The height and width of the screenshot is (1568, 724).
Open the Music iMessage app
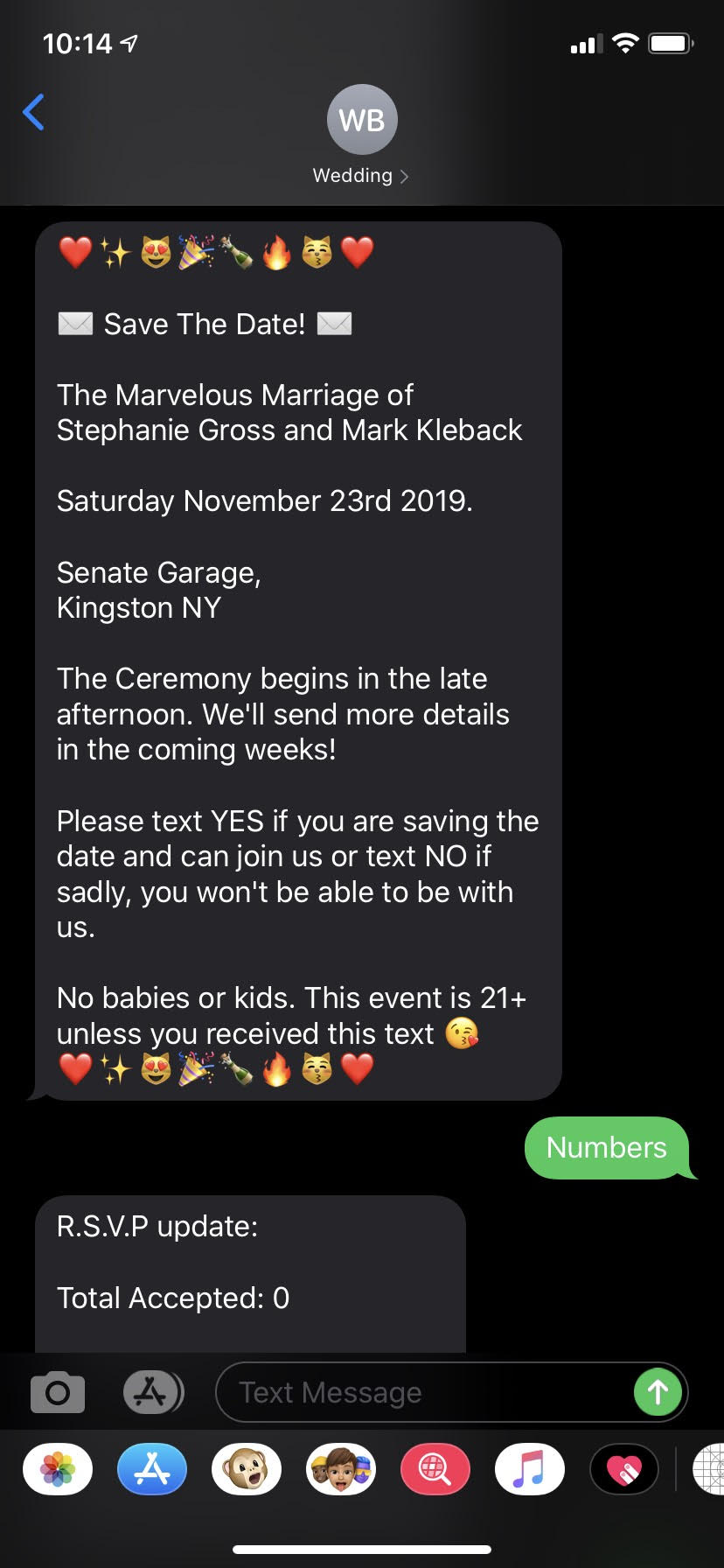point(530,1468)
